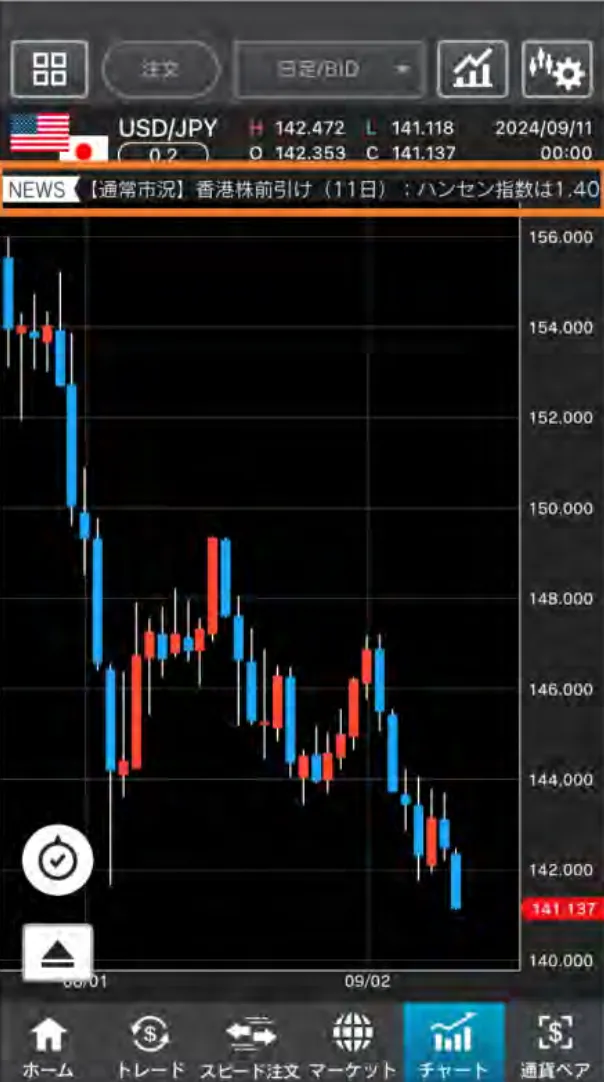Open the chart layout grid icon
Viewport: 604px width, 1082px height.
click(49, 69)
